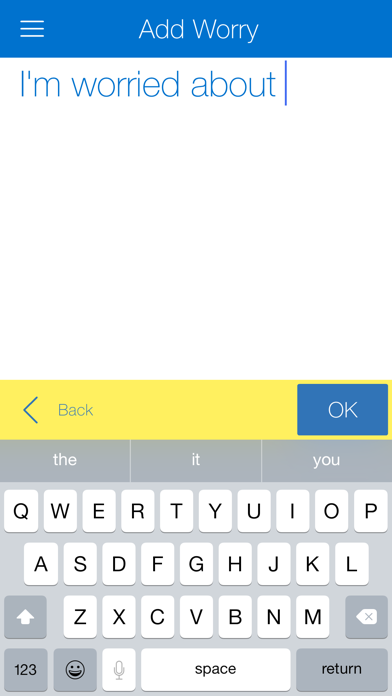This screenshot has height=696, width=392.
Task: Tap the worry text field
Action: [x=196, y=218]
